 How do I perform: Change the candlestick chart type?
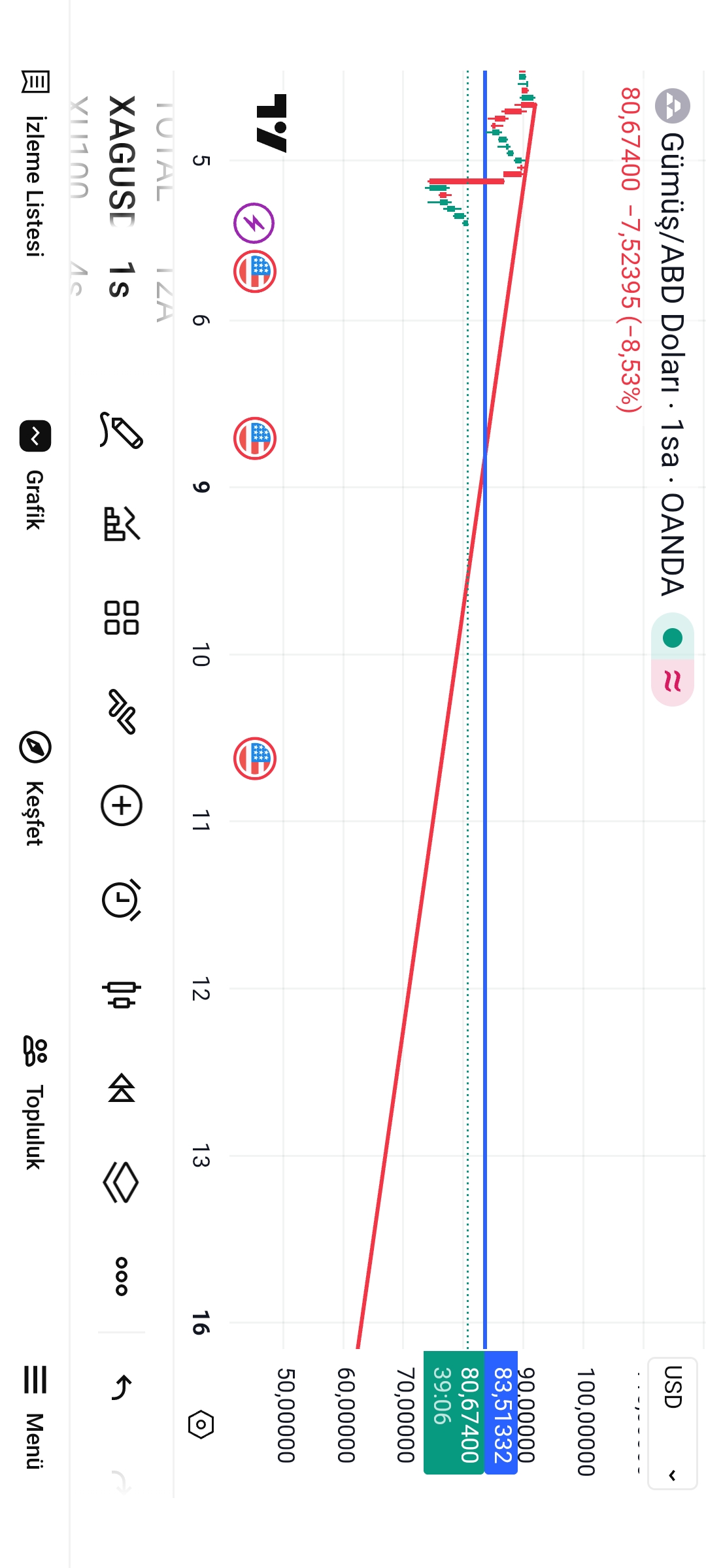(x=122, y=995)
